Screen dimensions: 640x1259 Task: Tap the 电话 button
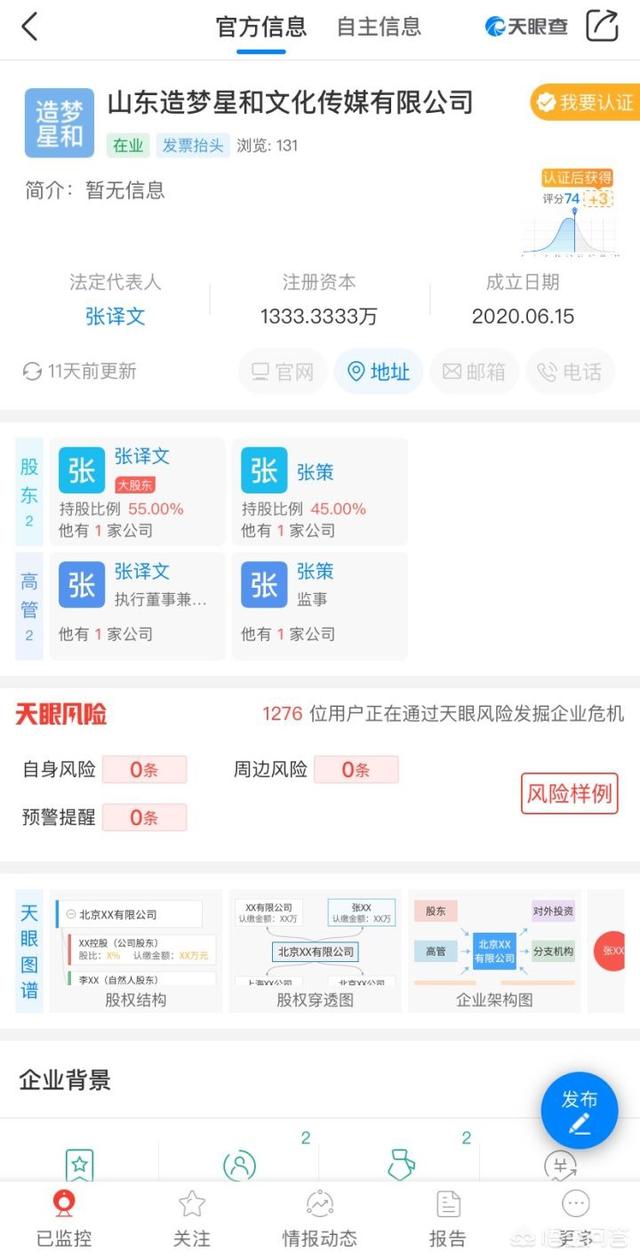(569, 372)
